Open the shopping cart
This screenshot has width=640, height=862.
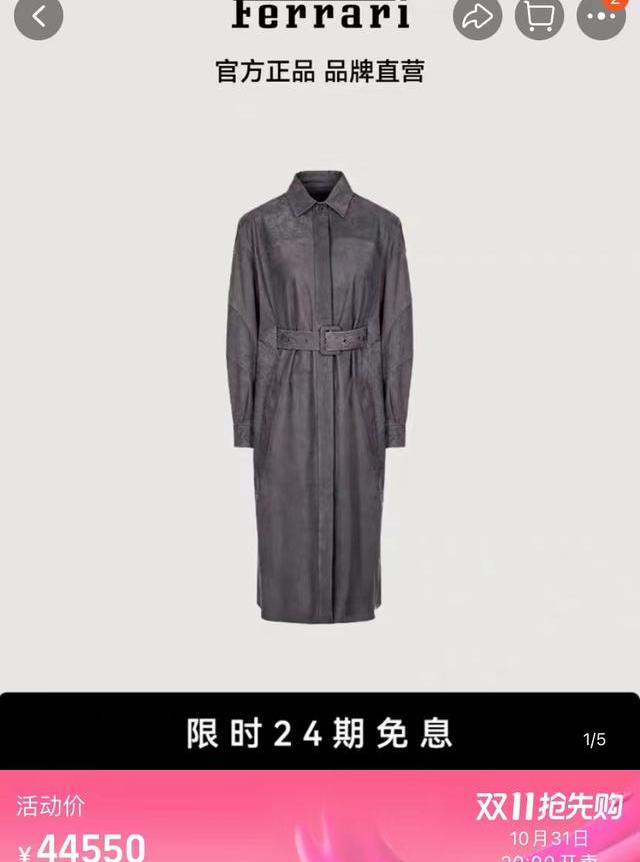539,15
